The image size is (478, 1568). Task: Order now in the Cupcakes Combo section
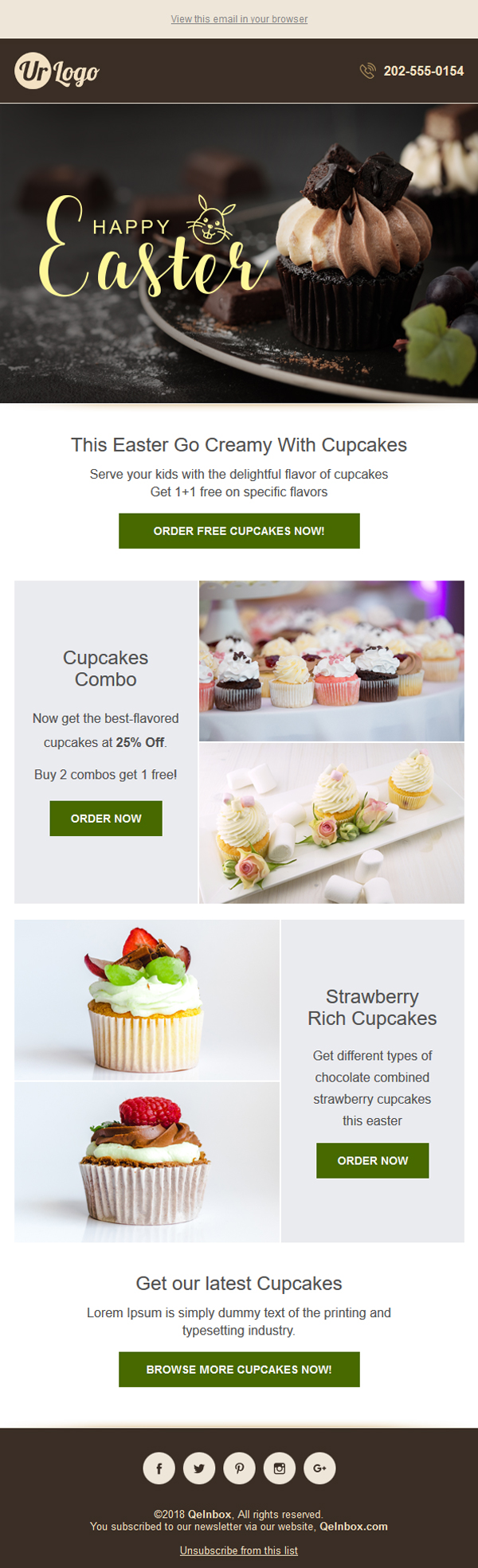[106, 819]
